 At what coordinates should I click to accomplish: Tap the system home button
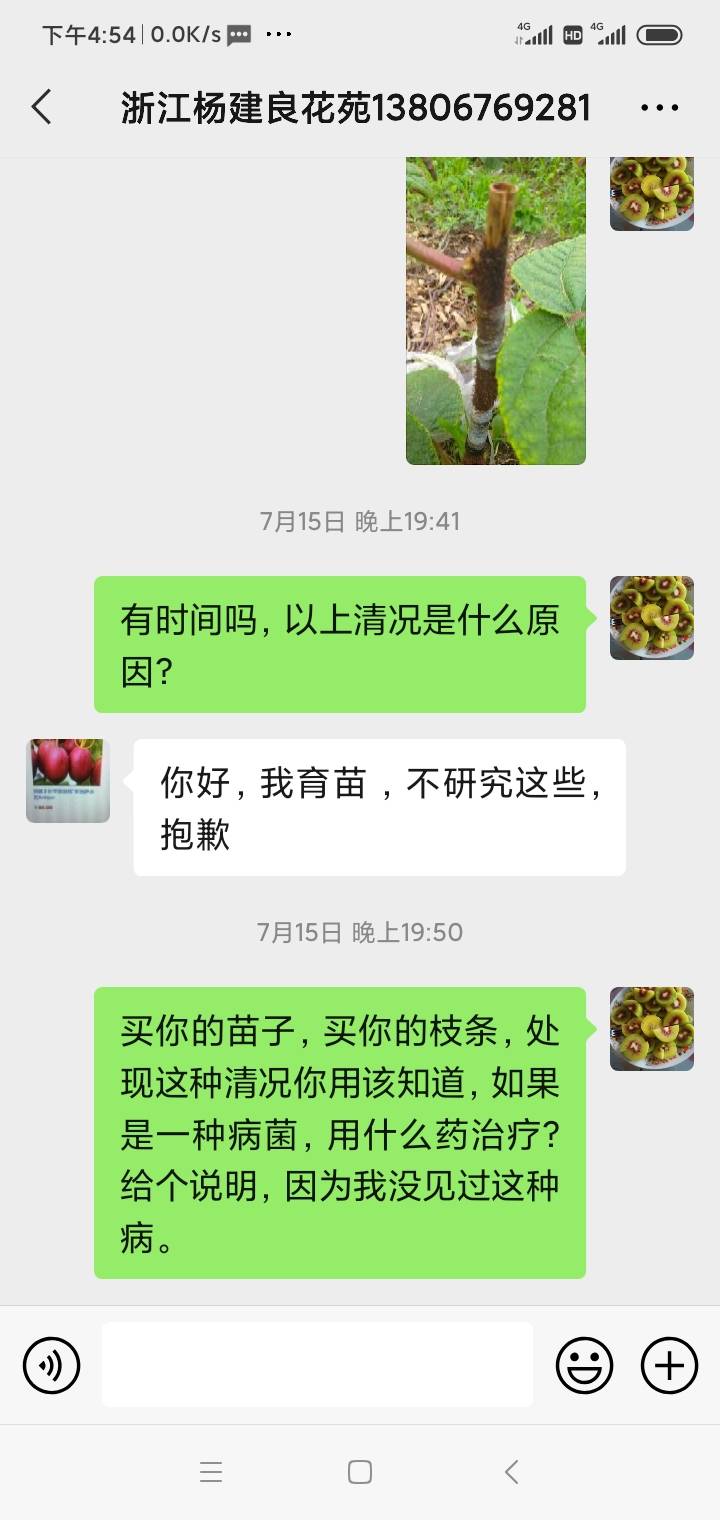(x=360, y=1472)
